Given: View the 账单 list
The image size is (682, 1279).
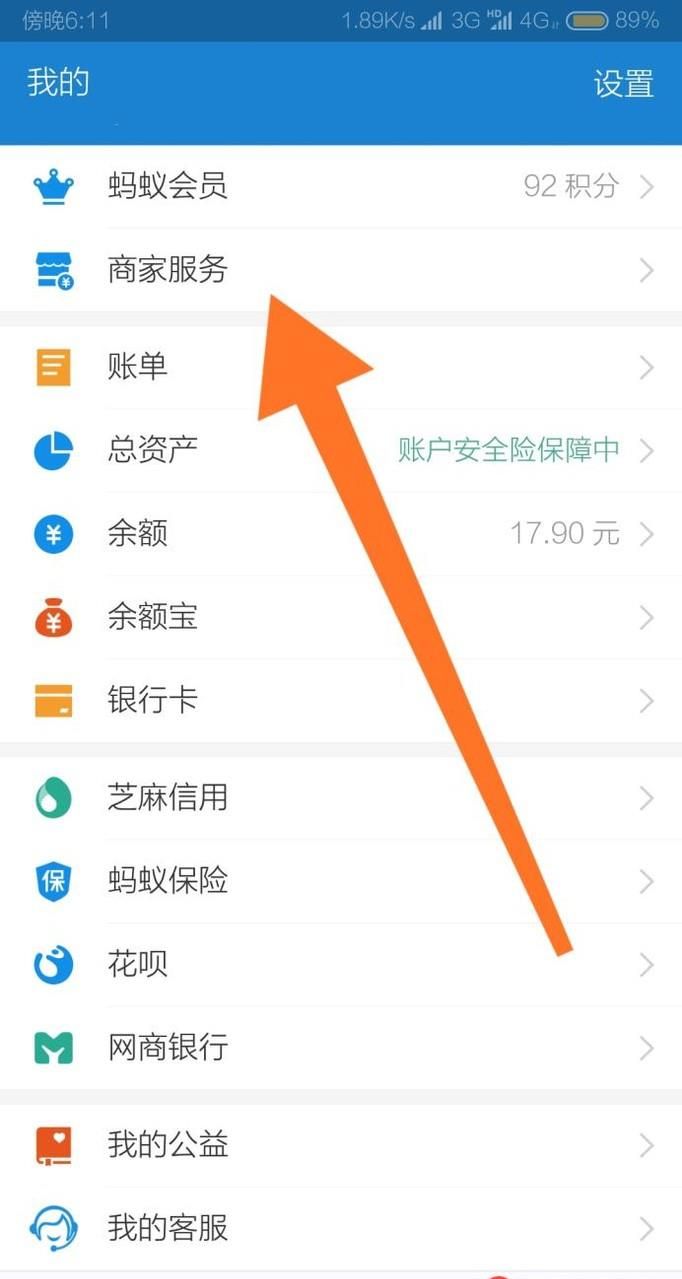Looking at the screenshot, I should pyautogui.click(x=138, y=367).
